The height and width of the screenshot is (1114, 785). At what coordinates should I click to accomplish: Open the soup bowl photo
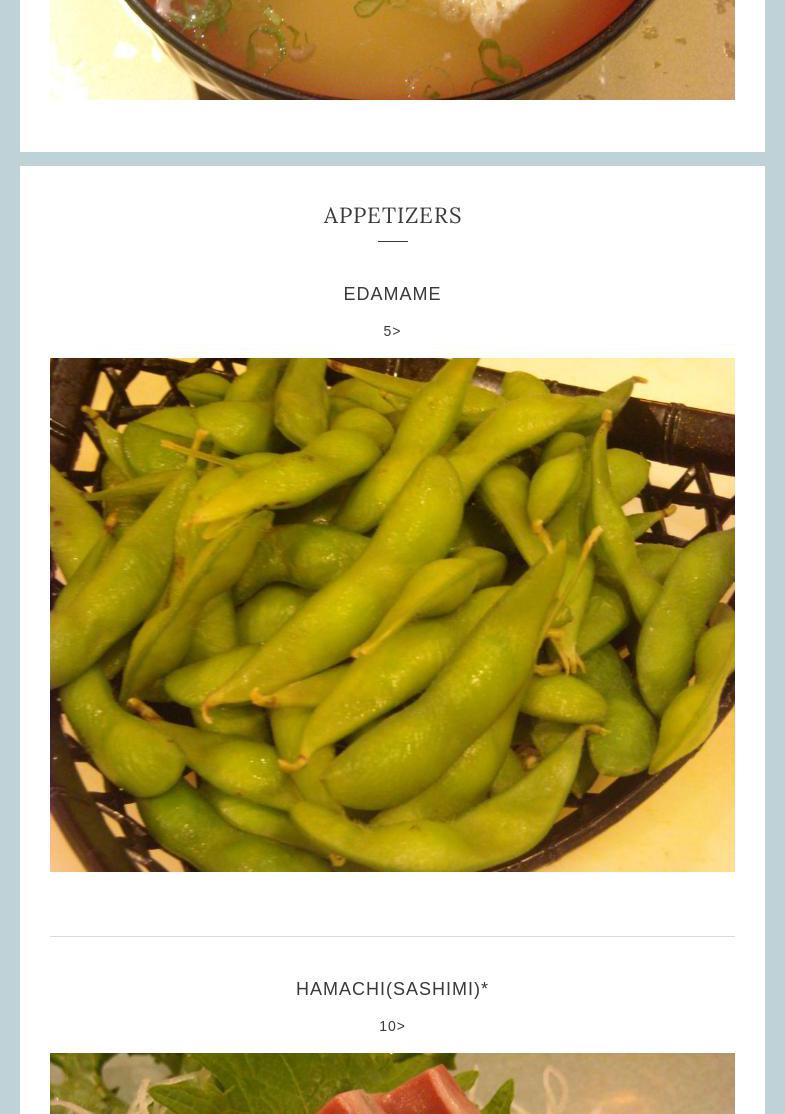[392, 49]
